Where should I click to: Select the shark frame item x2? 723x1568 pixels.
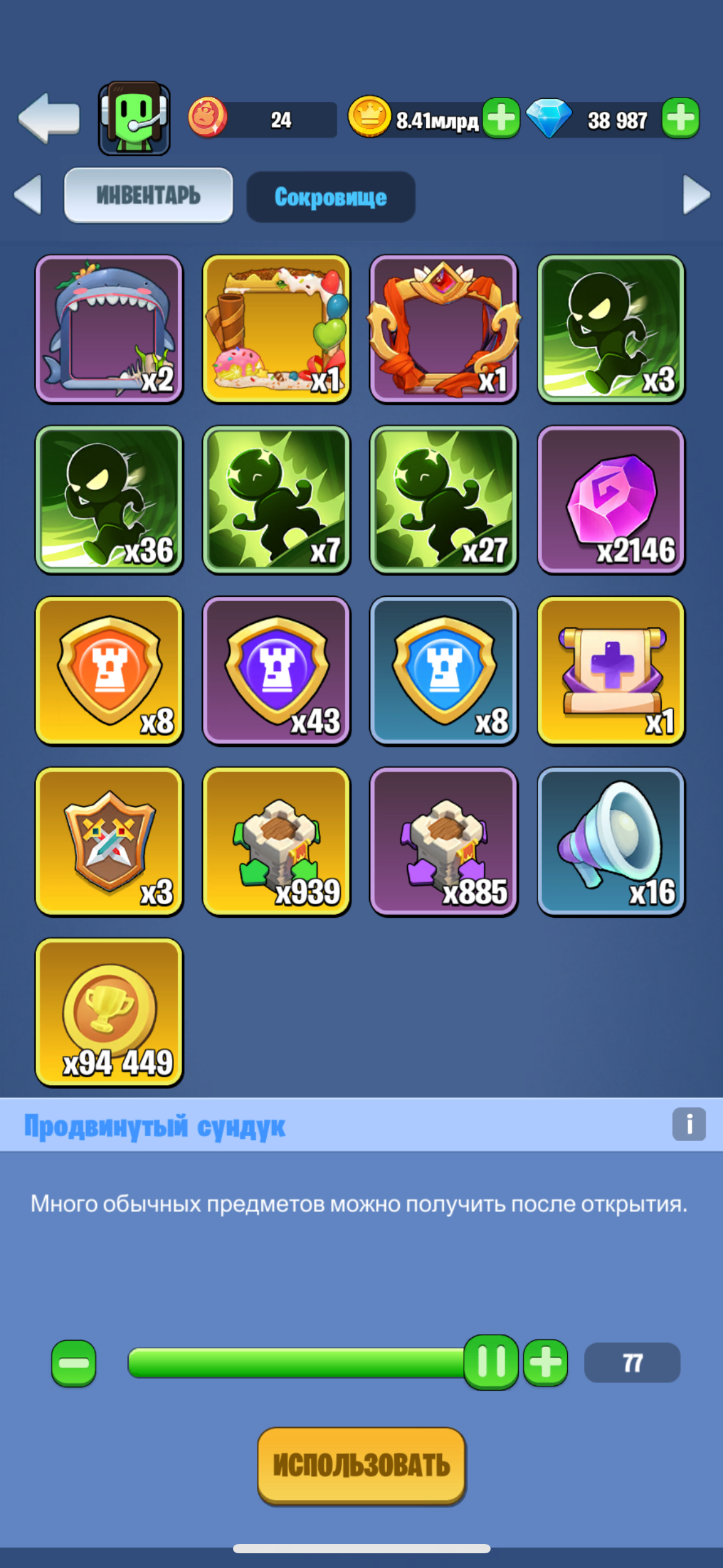coord(109,329)
